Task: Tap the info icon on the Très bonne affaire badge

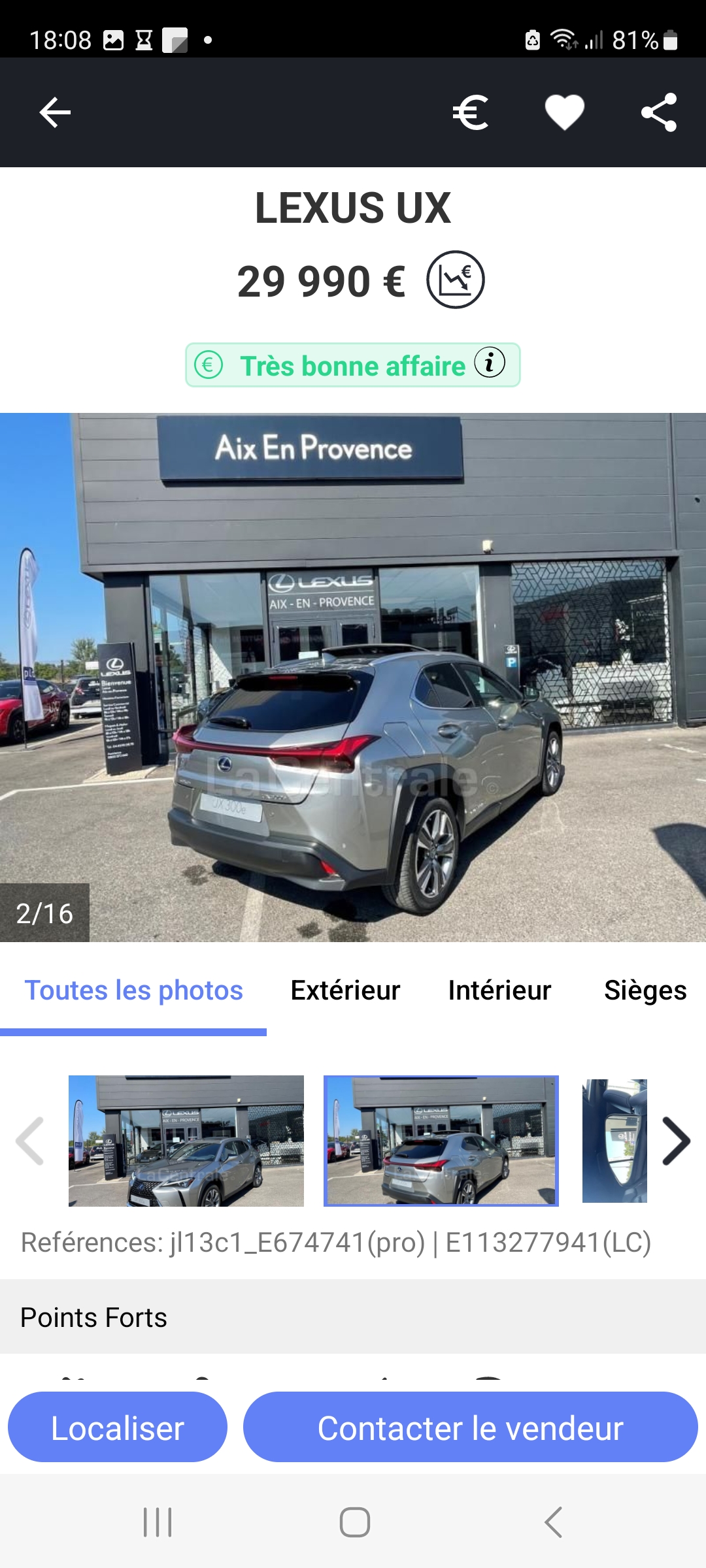Action: [489, 365]
